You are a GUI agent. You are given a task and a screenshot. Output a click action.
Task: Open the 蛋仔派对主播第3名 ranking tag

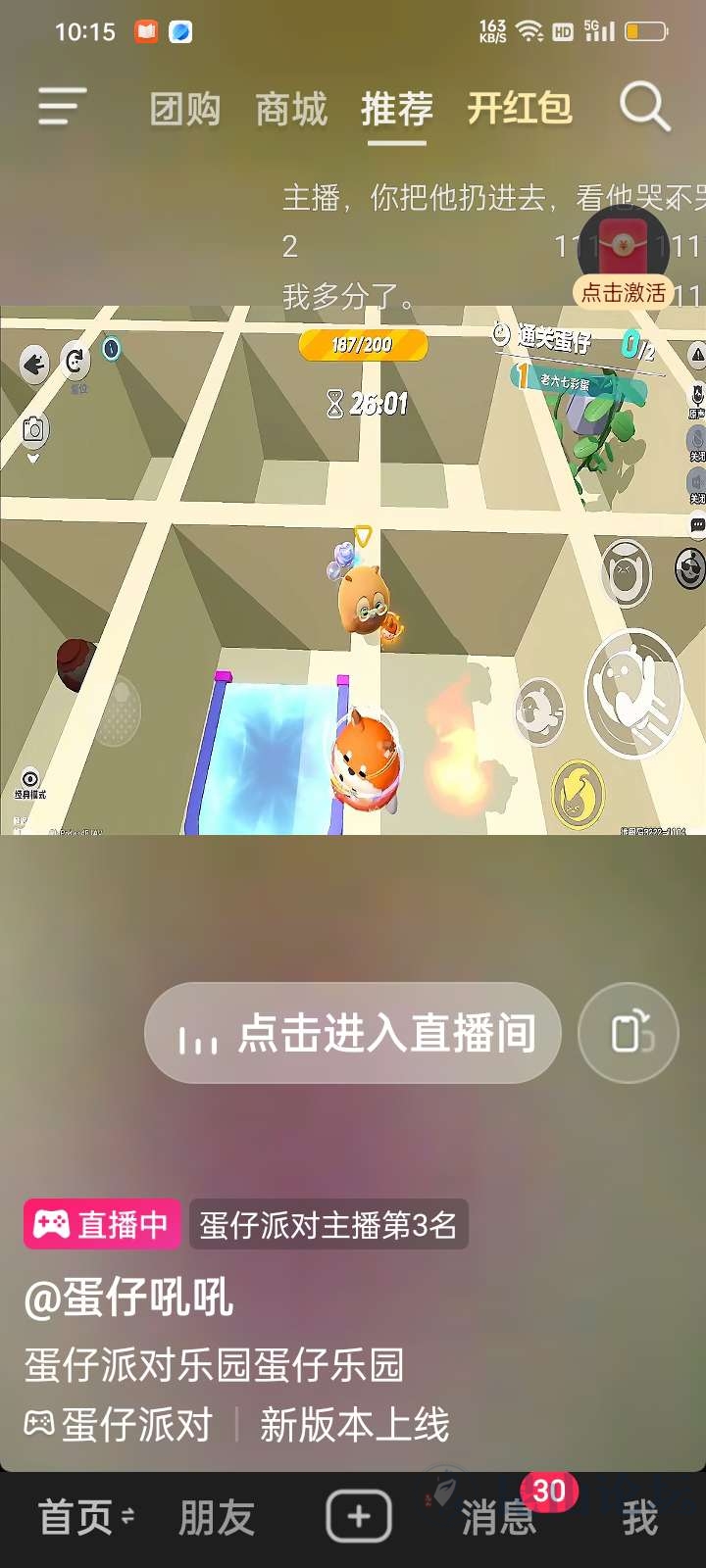pos(328,1225)
